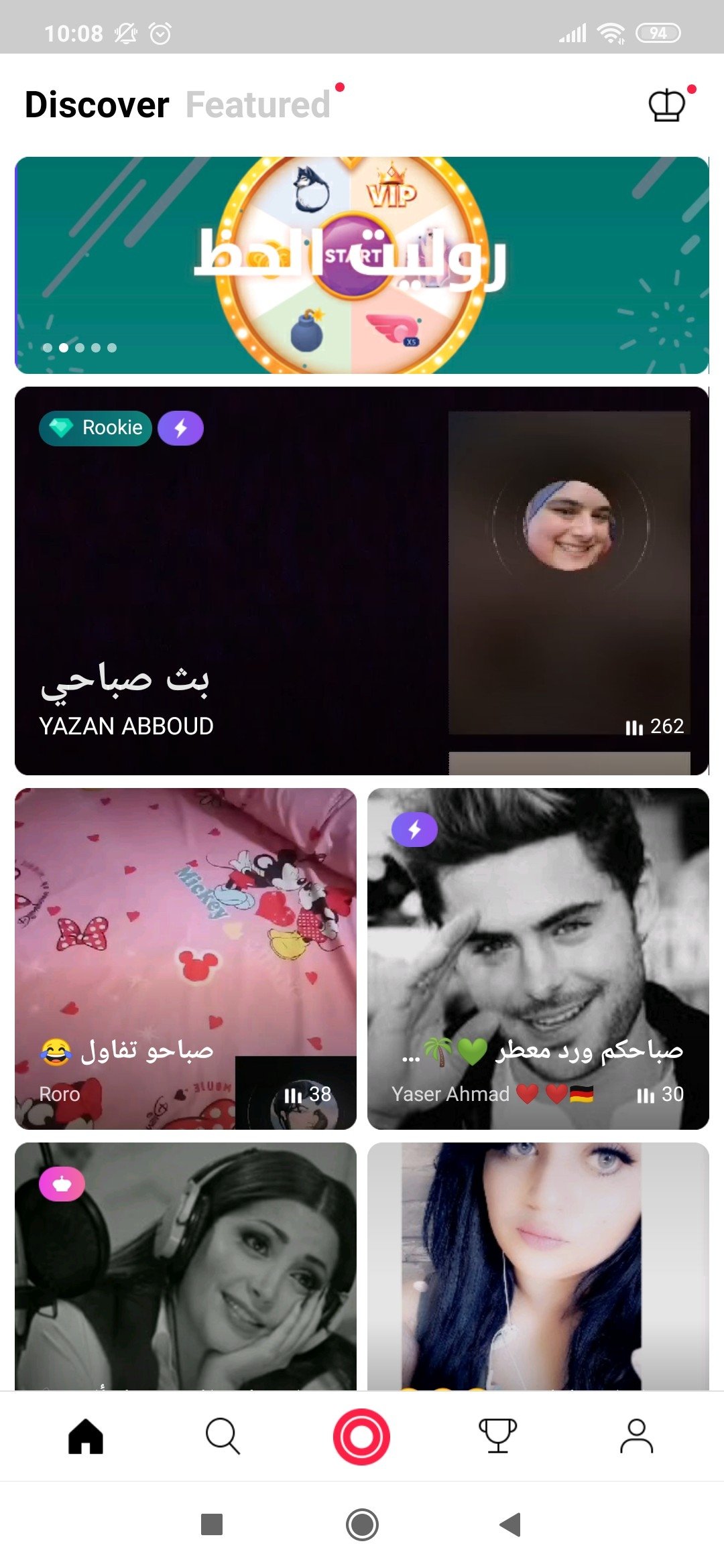The width and height of the screenshot is (724, 1568).
Task: Open the trophy leaderboard tab
Action: [x=497, y=1436]
